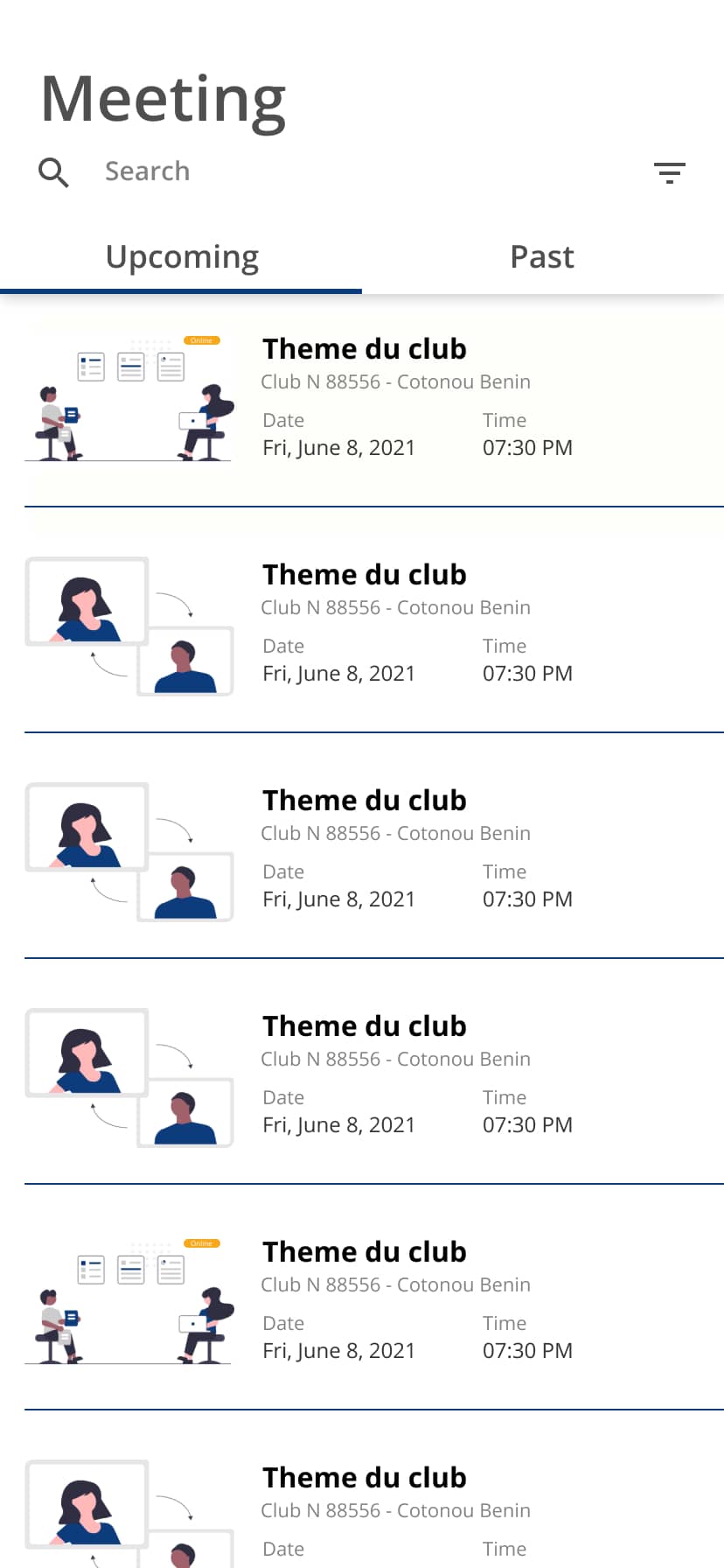This screenshot has width=724, height=1568.
Task: Focus the Search meetings field
Action: 350,171
